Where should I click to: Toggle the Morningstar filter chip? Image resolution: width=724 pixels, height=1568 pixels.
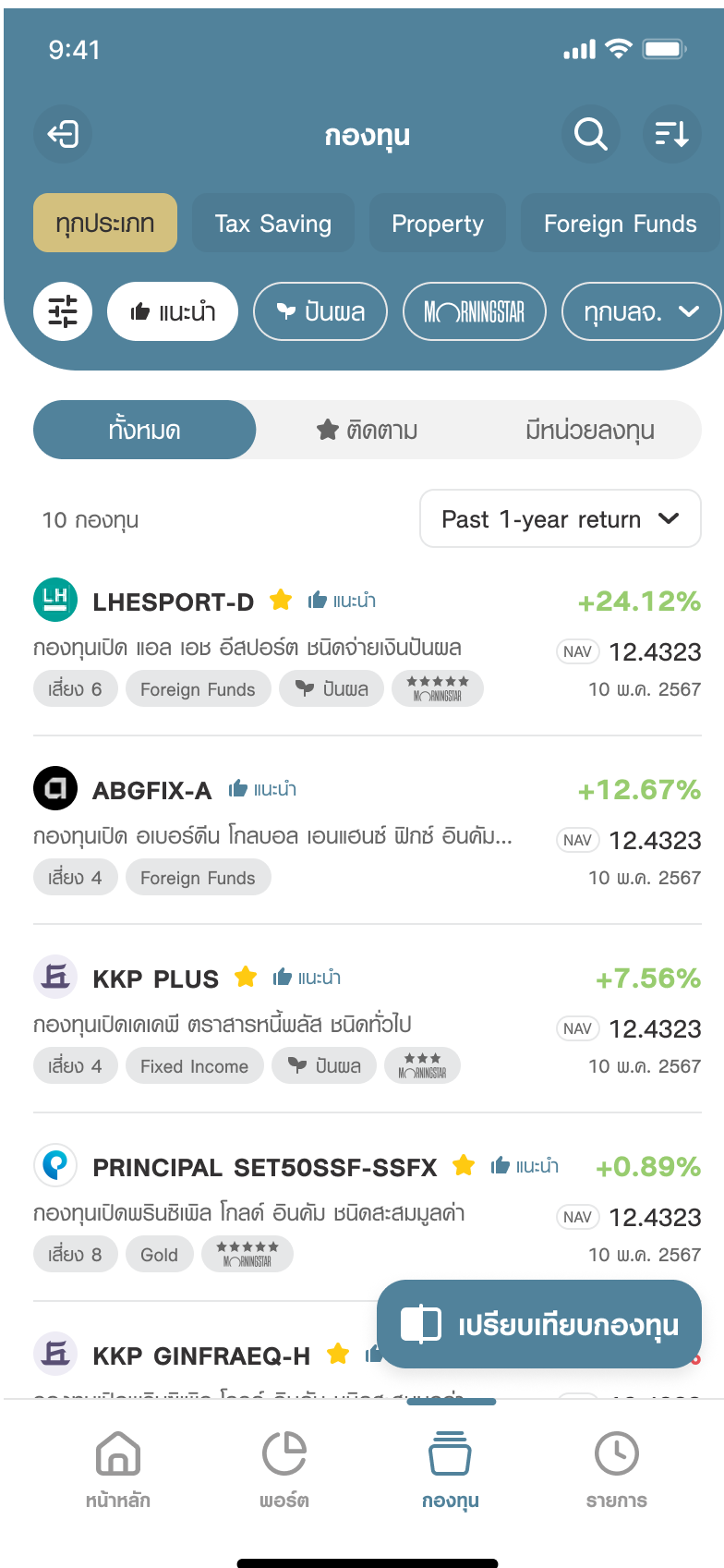coord(475,311)
